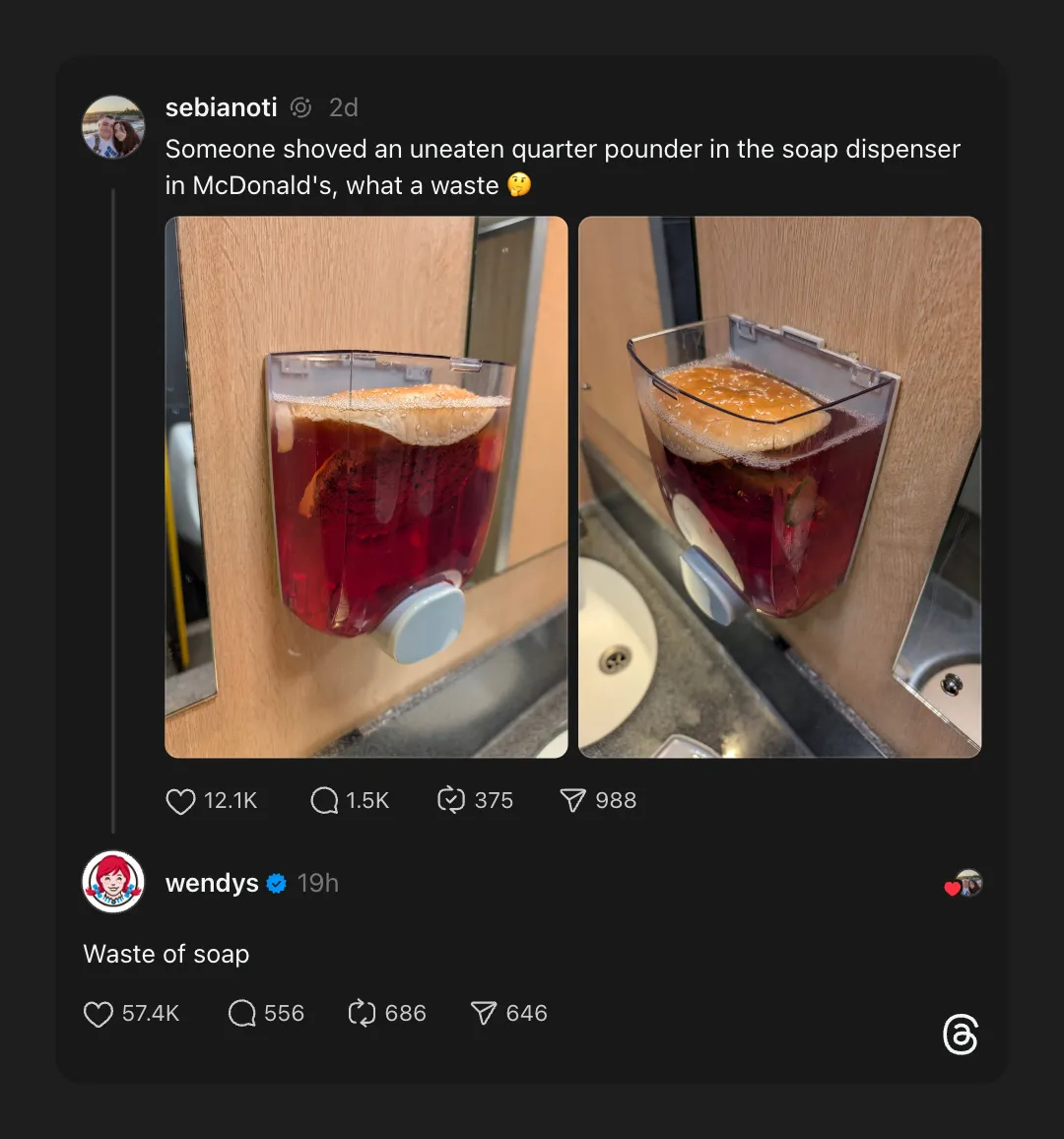Click the '2d' timestamp on the post
Image resolution: width=1064 pixels, height=1139 pixels.
click(343, 107)
